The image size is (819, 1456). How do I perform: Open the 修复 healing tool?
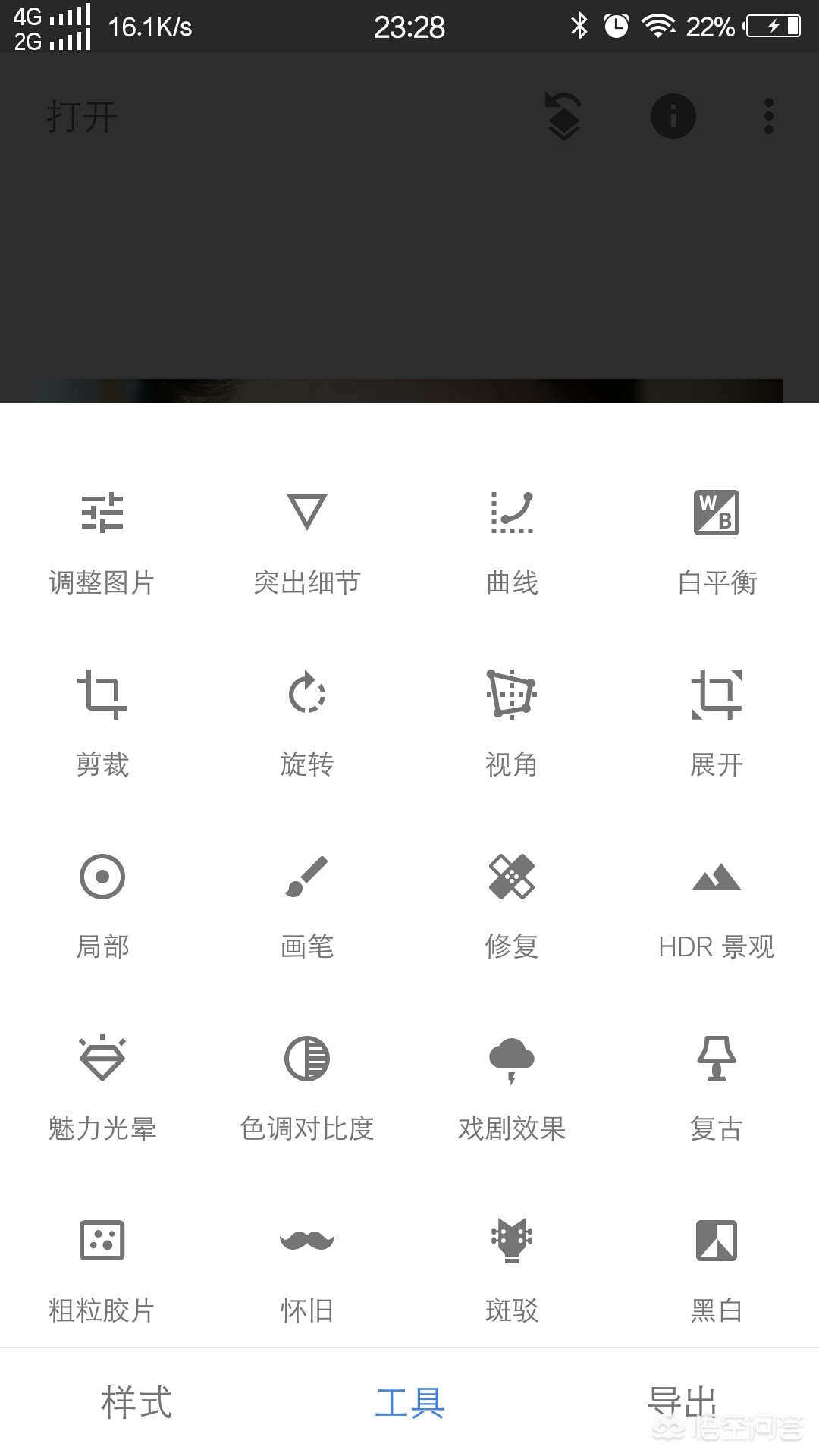click(x=512, y=904)
